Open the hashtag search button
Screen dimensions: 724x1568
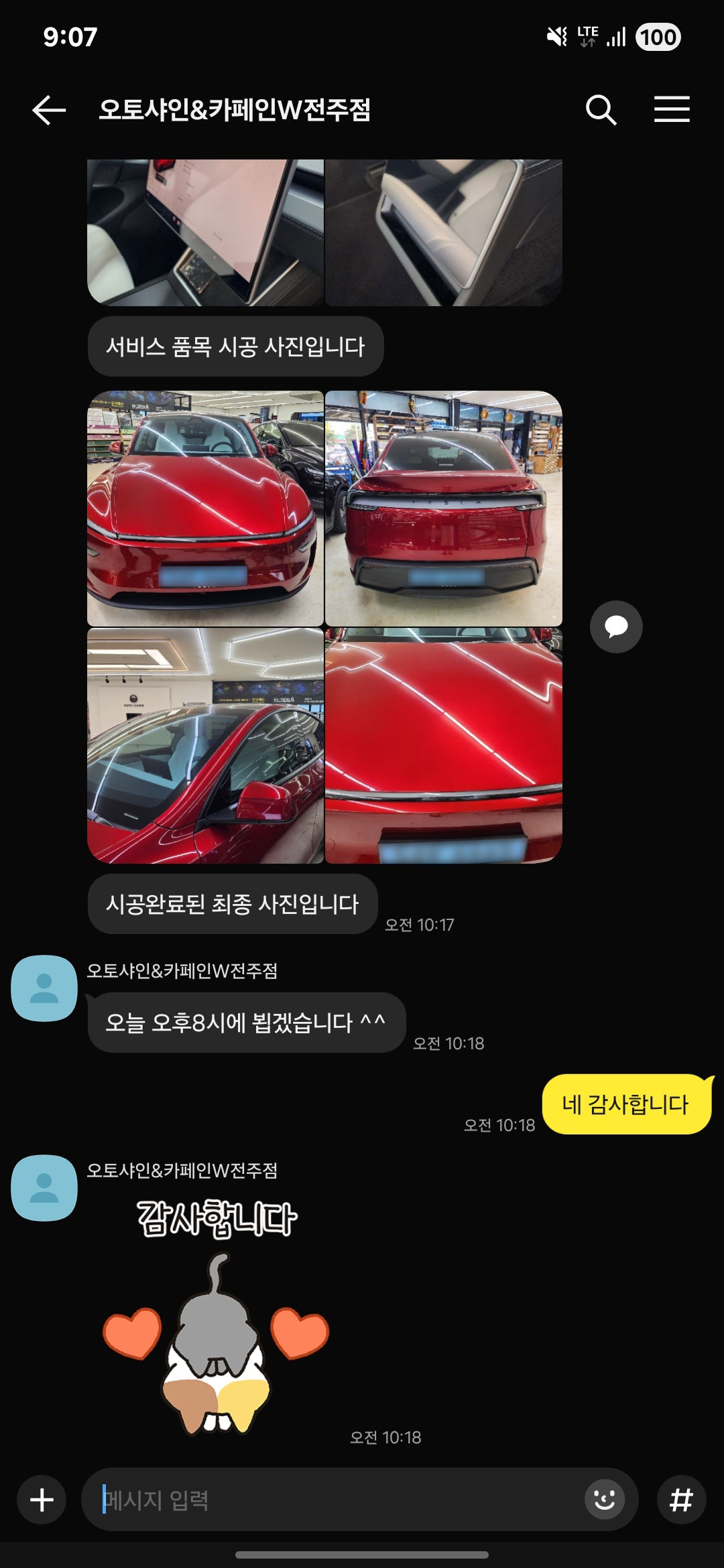(x=681, y=1500)
